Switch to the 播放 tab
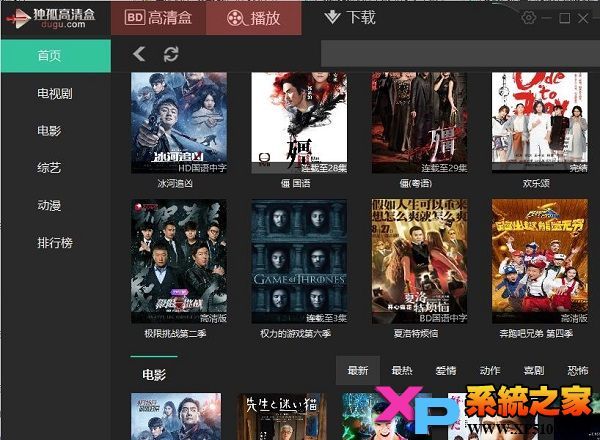The image size is (600, 440). point(254,18)
